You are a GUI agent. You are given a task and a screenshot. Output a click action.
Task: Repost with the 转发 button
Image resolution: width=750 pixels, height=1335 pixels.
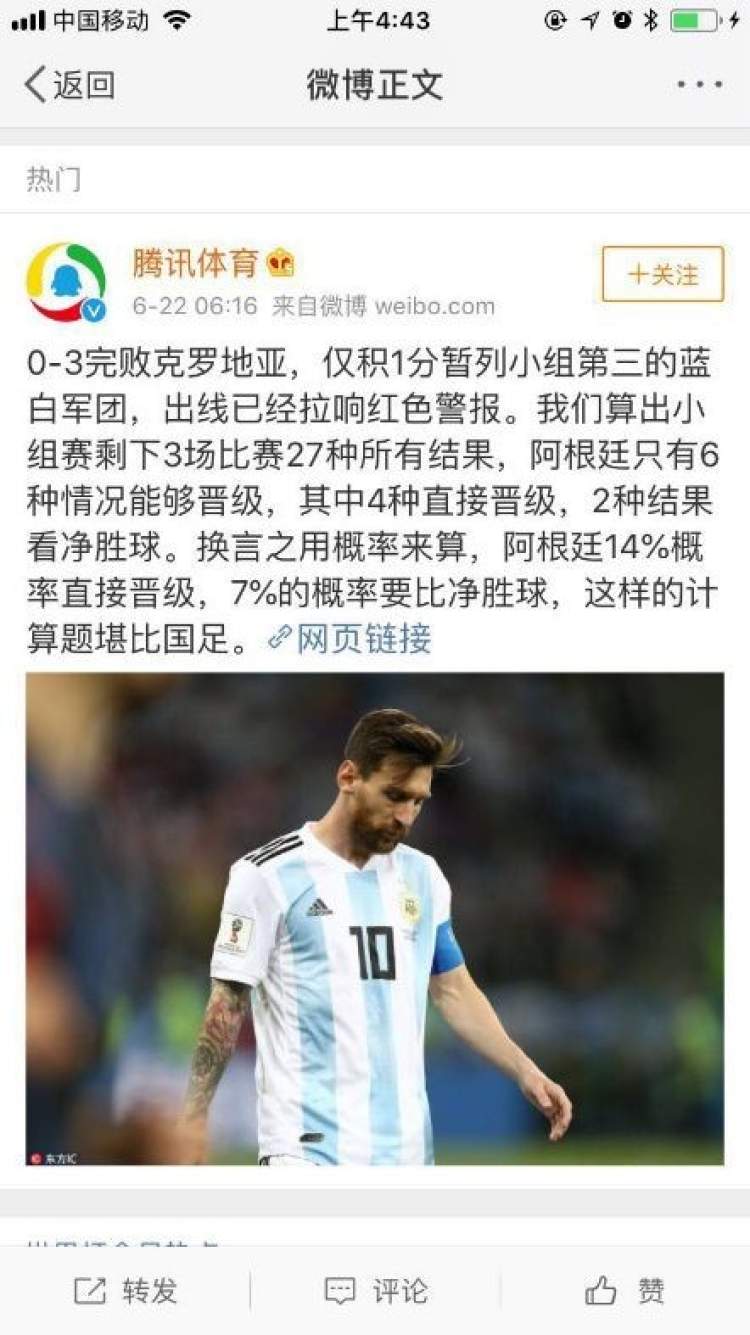pos(126,1291)
